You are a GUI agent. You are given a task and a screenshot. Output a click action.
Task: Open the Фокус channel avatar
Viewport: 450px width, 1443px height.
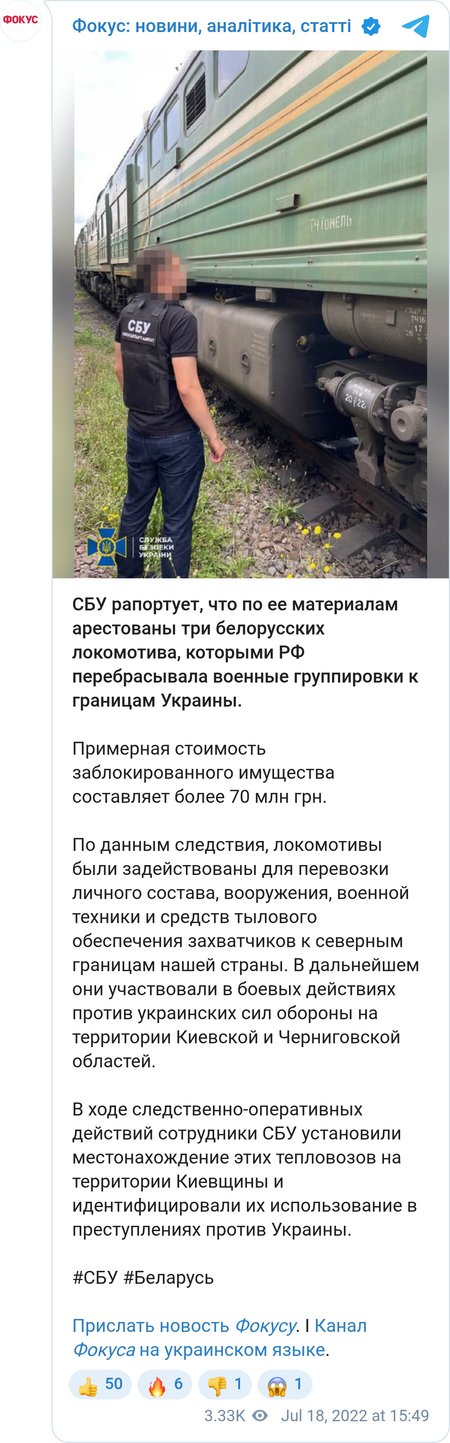(x=20, y=20)
